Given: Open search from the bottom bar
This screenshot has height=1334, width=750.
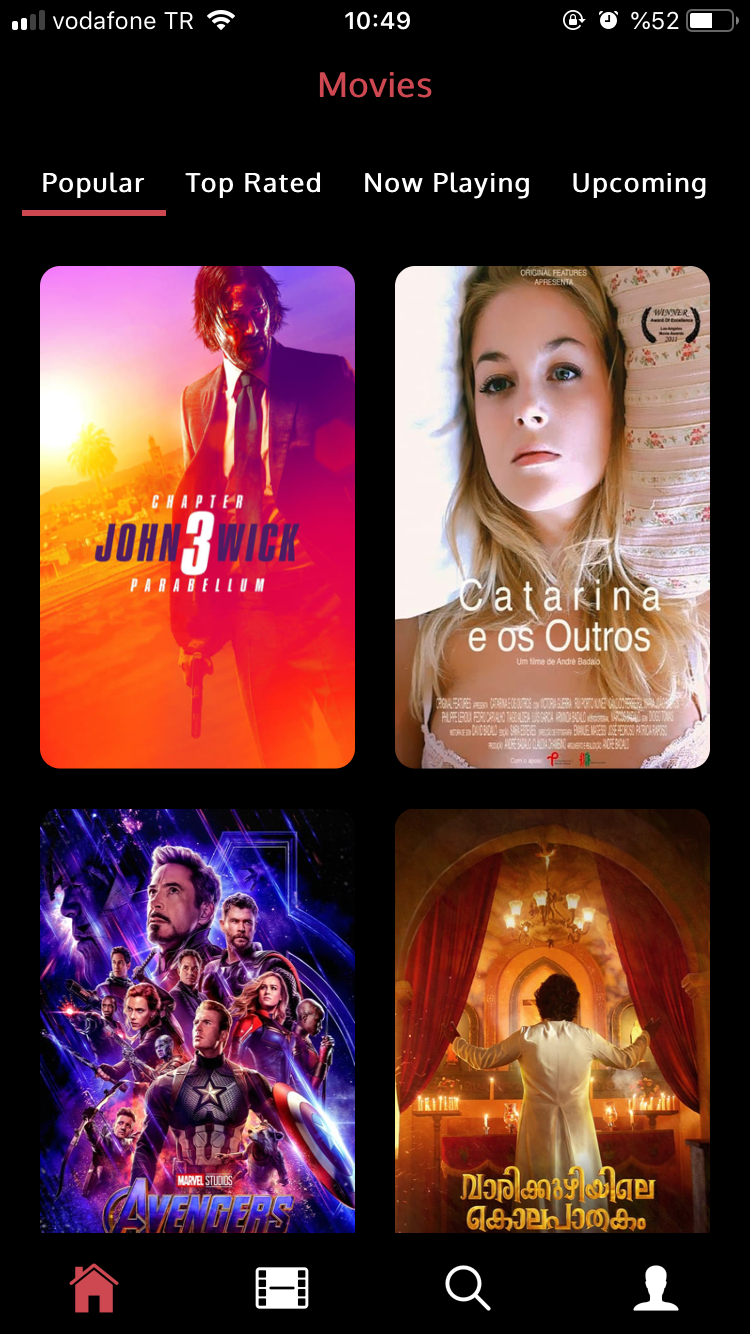Looking at the screenshot, I should [x=467, y=1288].
